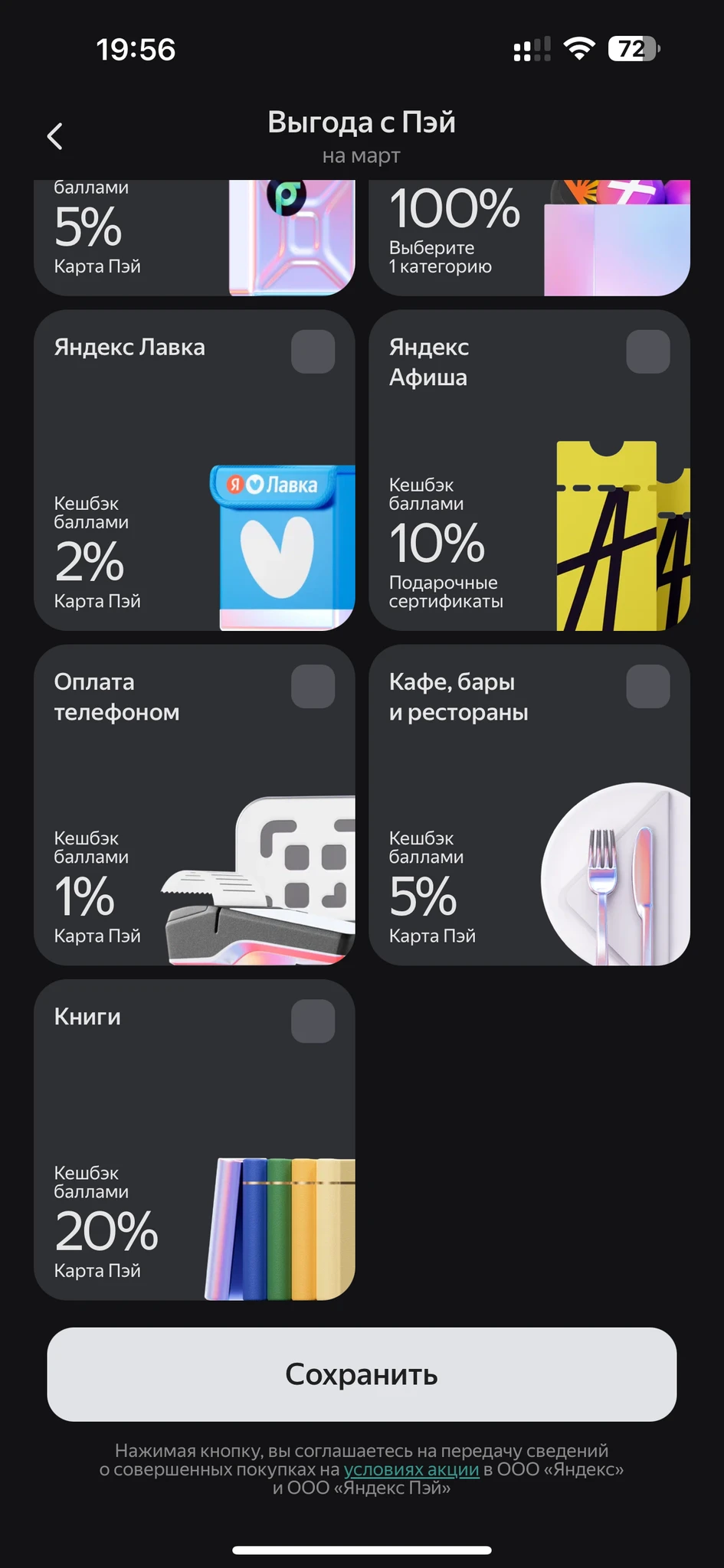Select the Книги 20% cashback checkbox
The image size is (724, 1568).
coord(313,1021)
